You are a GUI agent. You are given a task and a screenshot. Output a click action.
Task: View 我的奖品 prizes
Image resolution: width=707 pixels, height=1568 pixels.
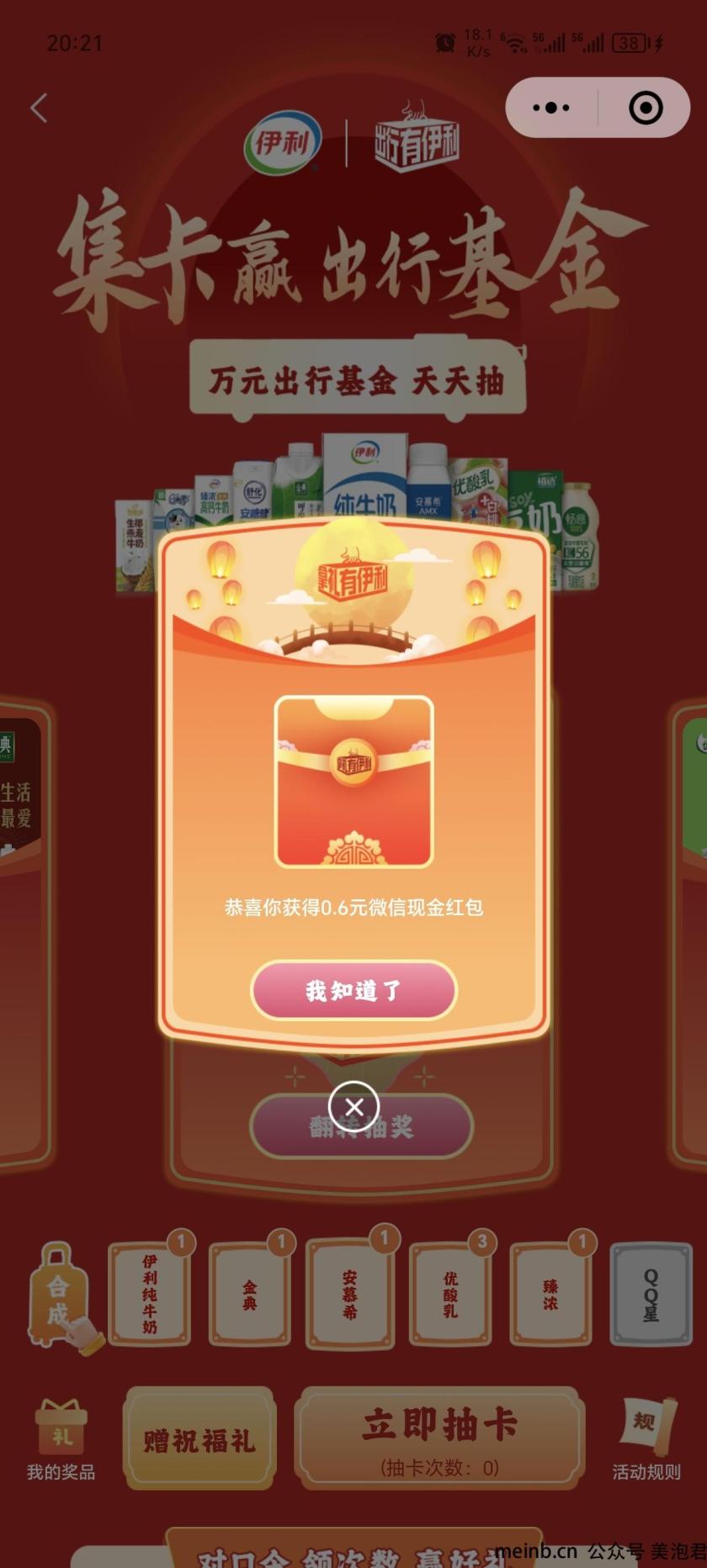(61, 1440)
